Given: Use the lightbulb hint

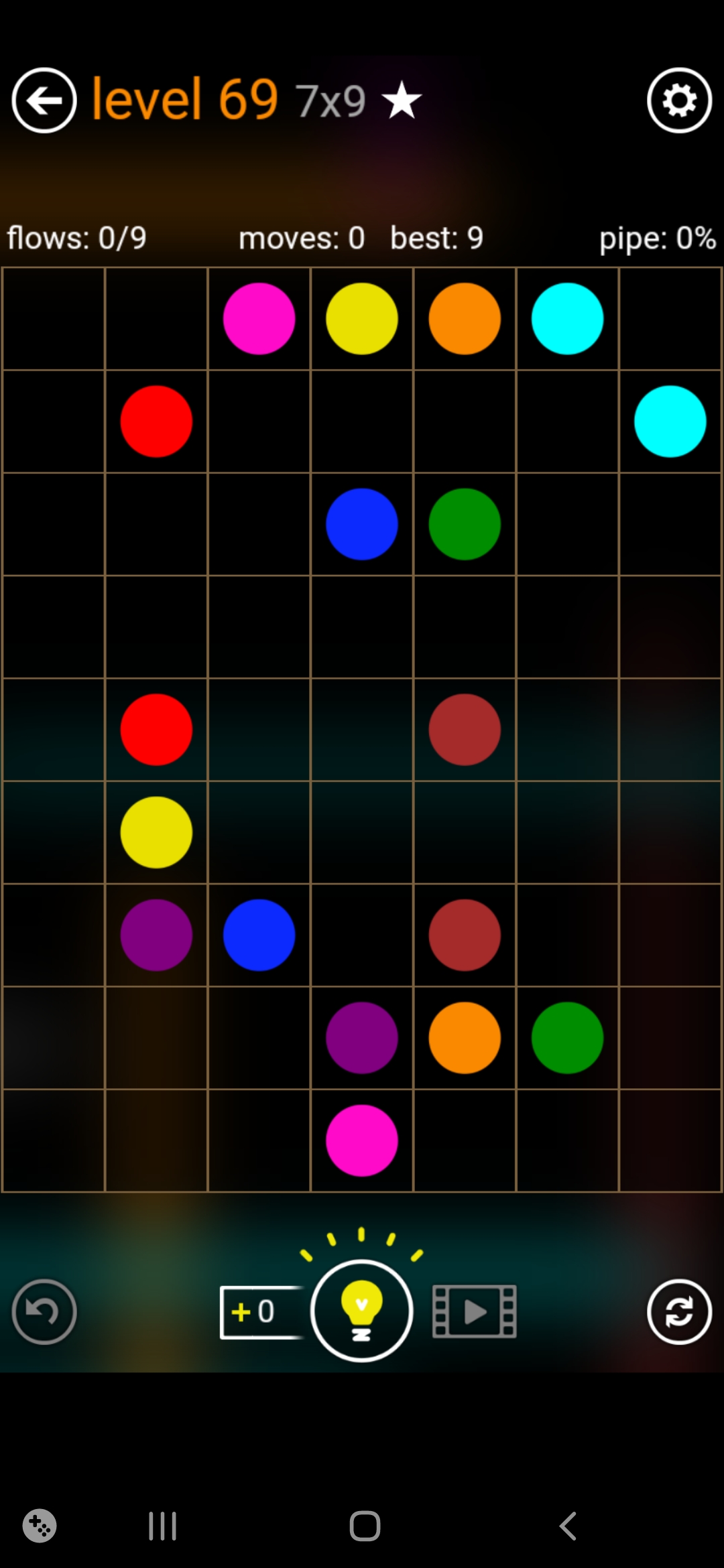Looking at the screenshot, I should (x=361, y=1311).
